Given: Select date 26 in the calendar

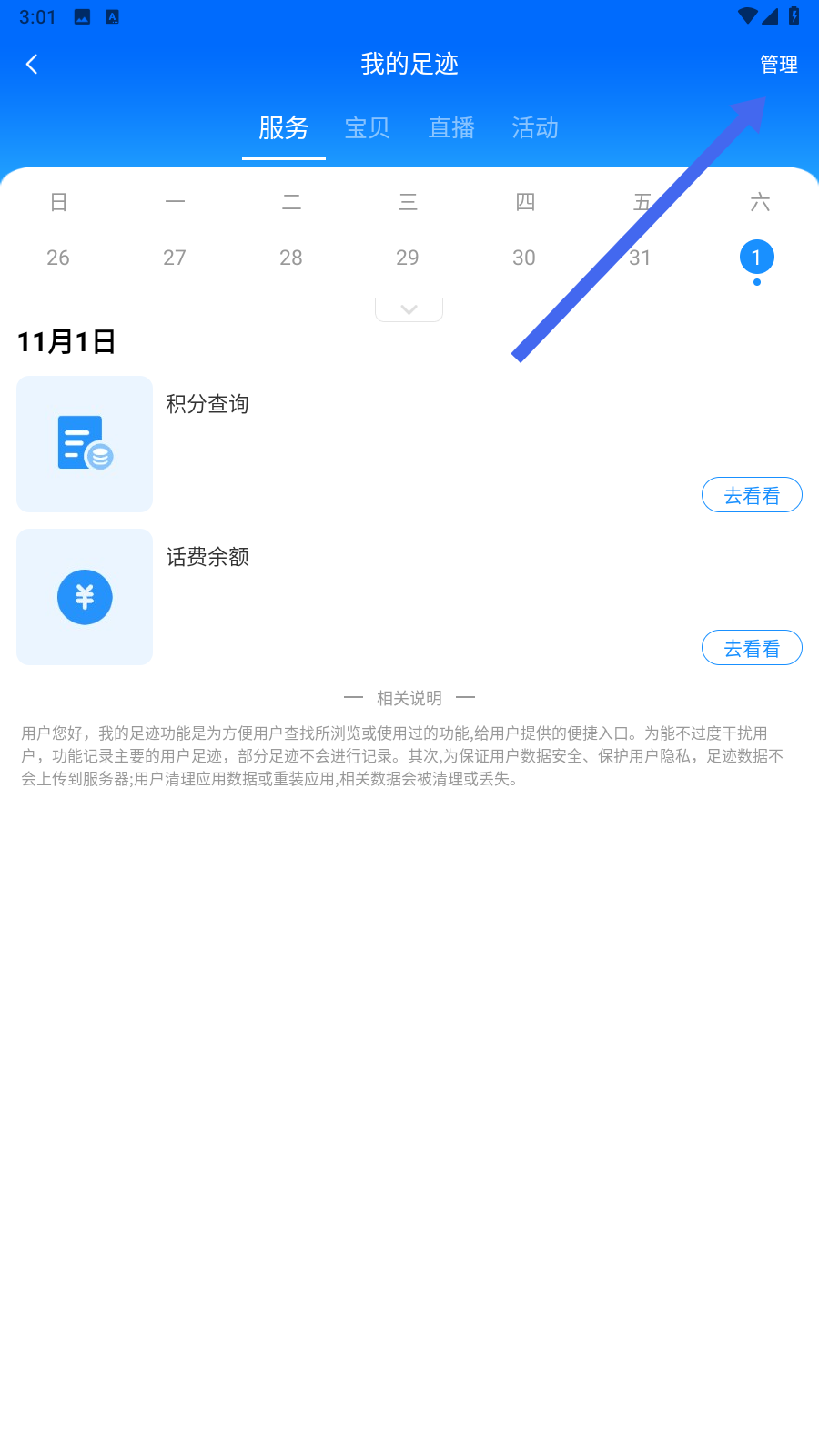Looking at the screenshot, I should 58,258.
